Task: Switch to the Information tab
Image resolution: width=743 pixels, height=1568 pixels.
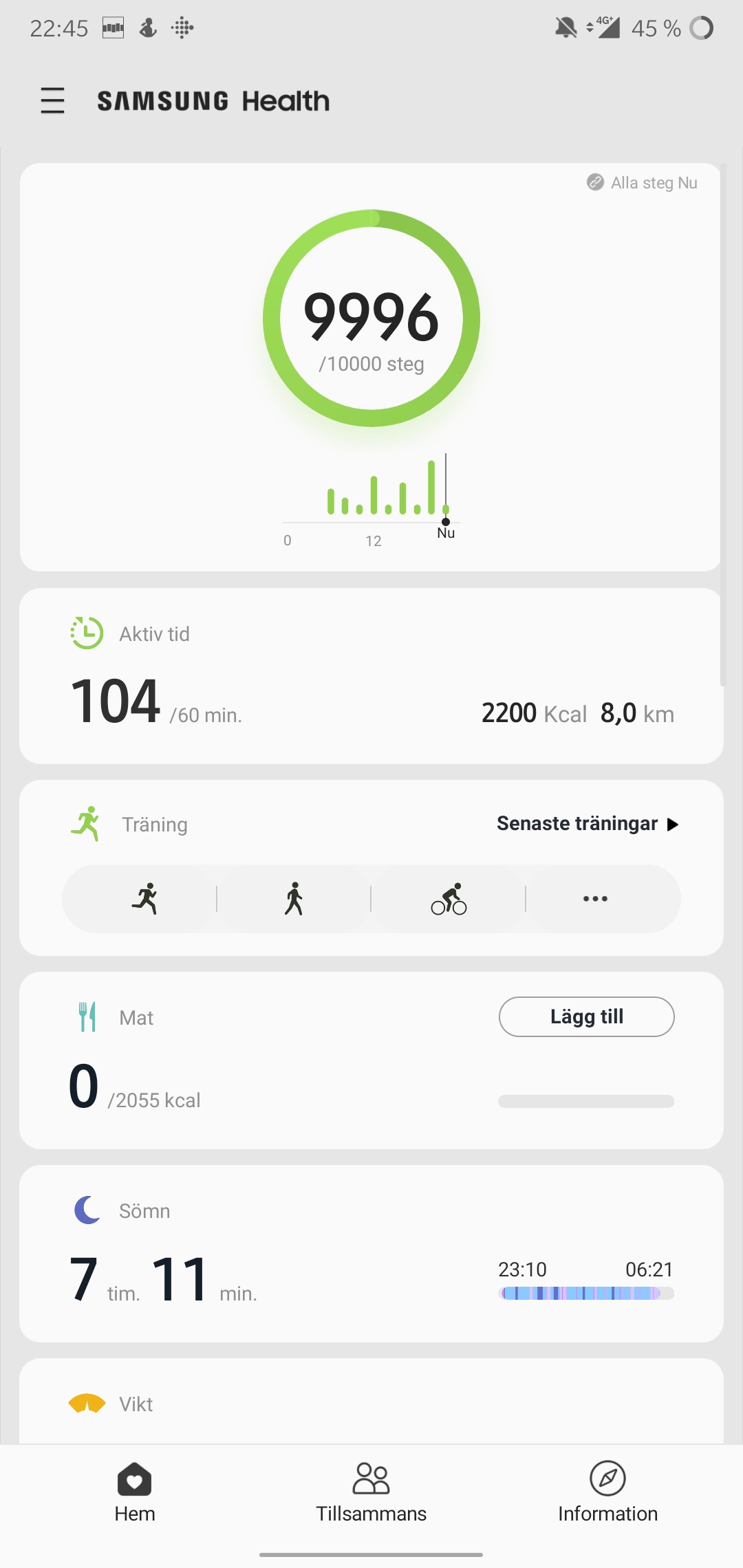Action: pos(607,1492)
